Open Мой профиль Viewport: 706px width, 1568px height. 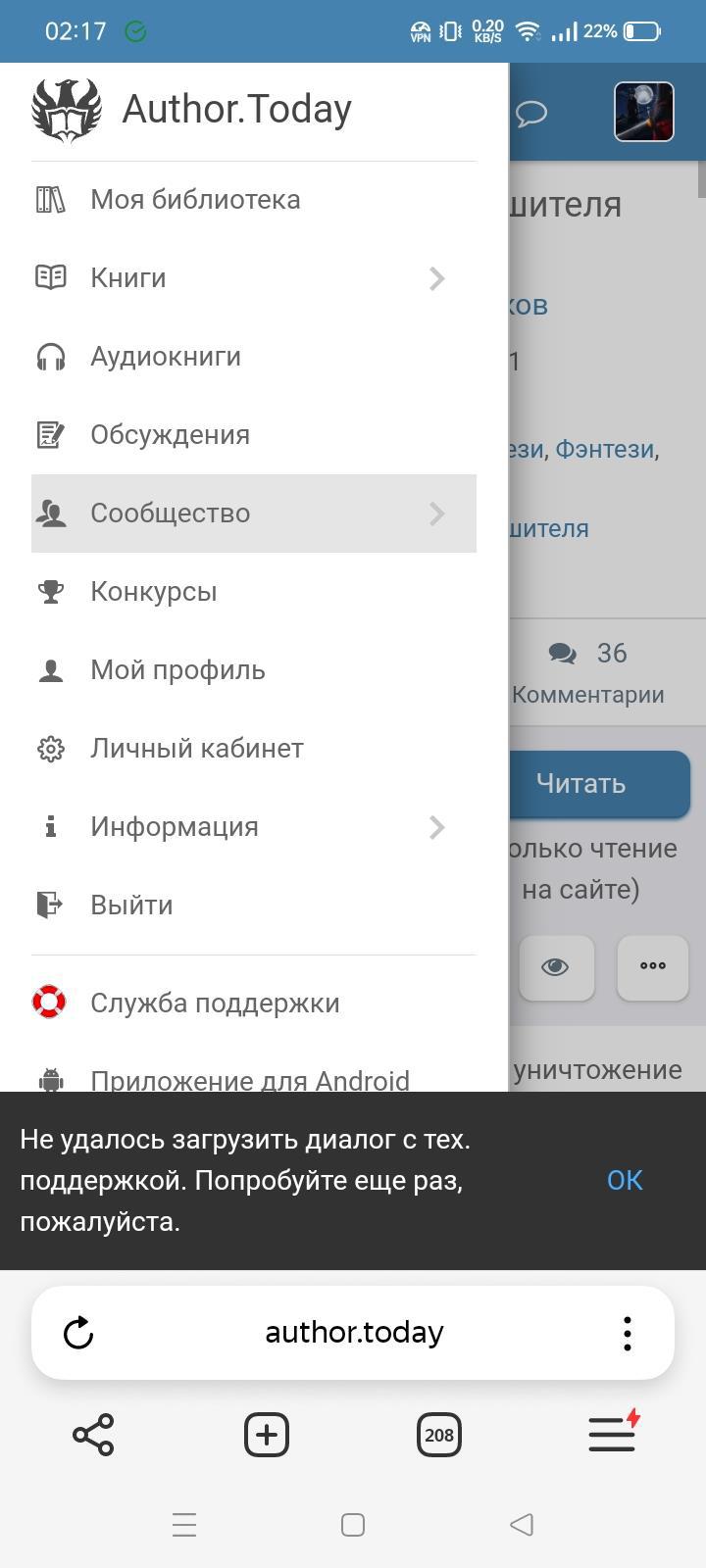[x=177, y=670]
